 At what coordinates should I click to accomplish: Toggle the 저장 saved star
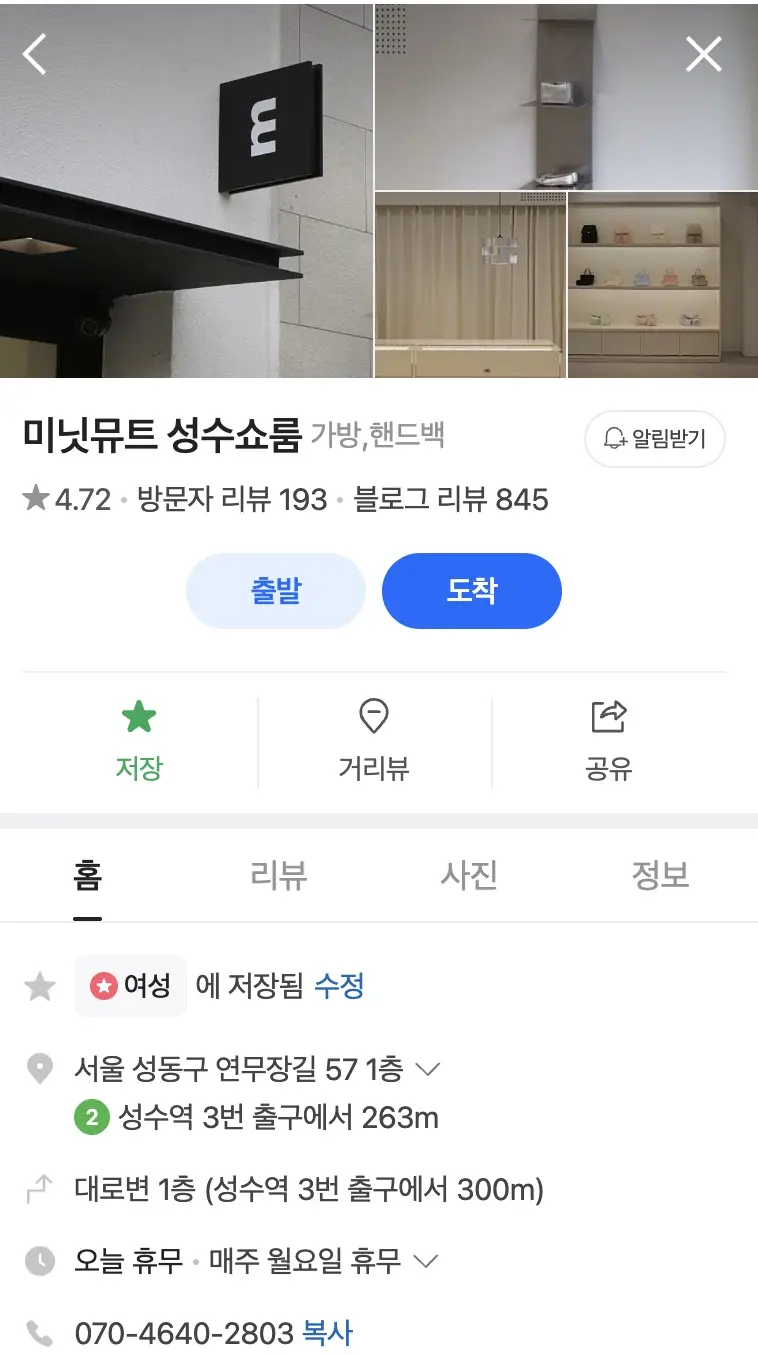click(138, 740)
